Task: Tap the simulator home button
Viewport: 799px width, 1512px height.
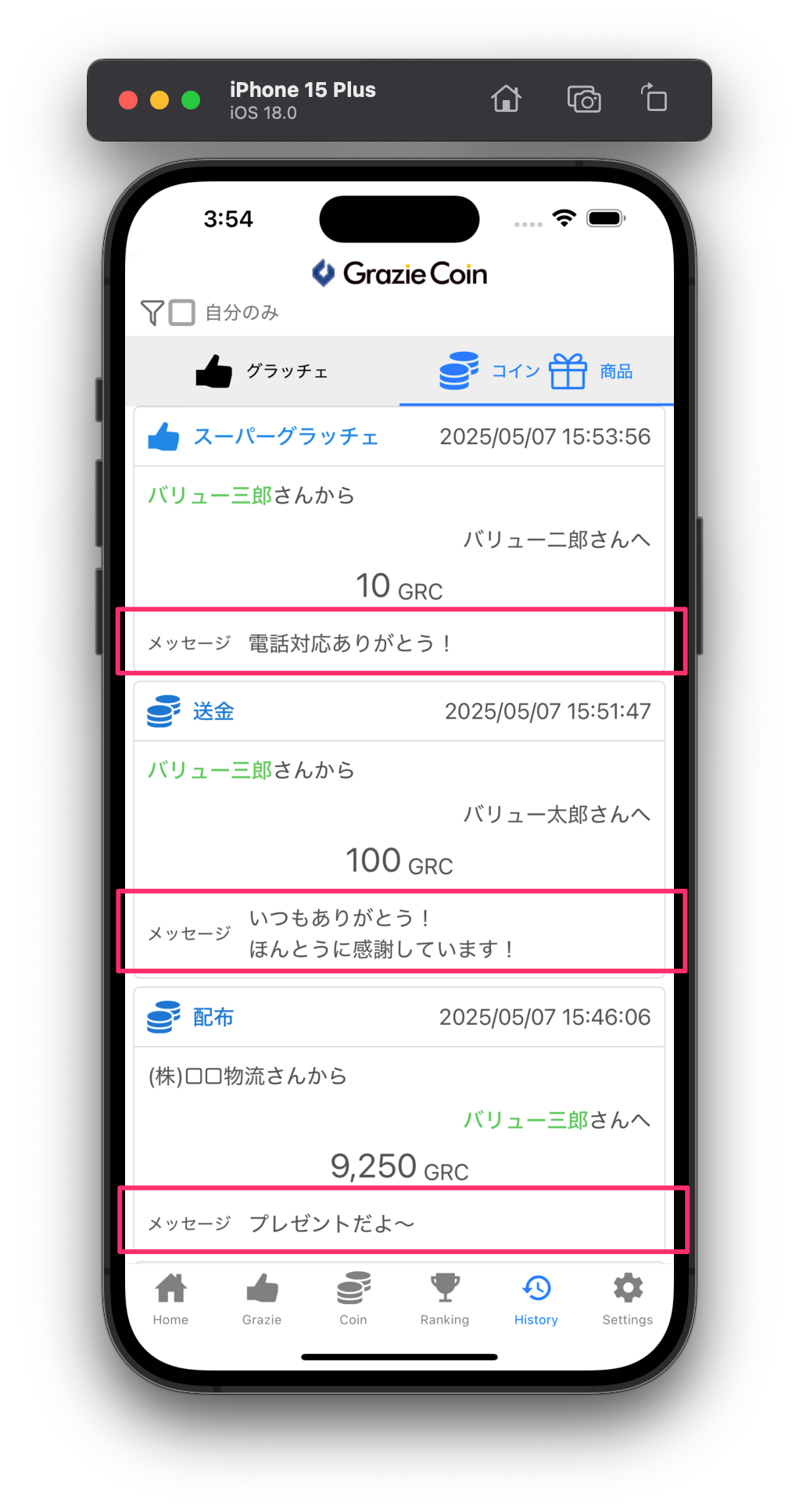Action: click(x=506, y=99)
